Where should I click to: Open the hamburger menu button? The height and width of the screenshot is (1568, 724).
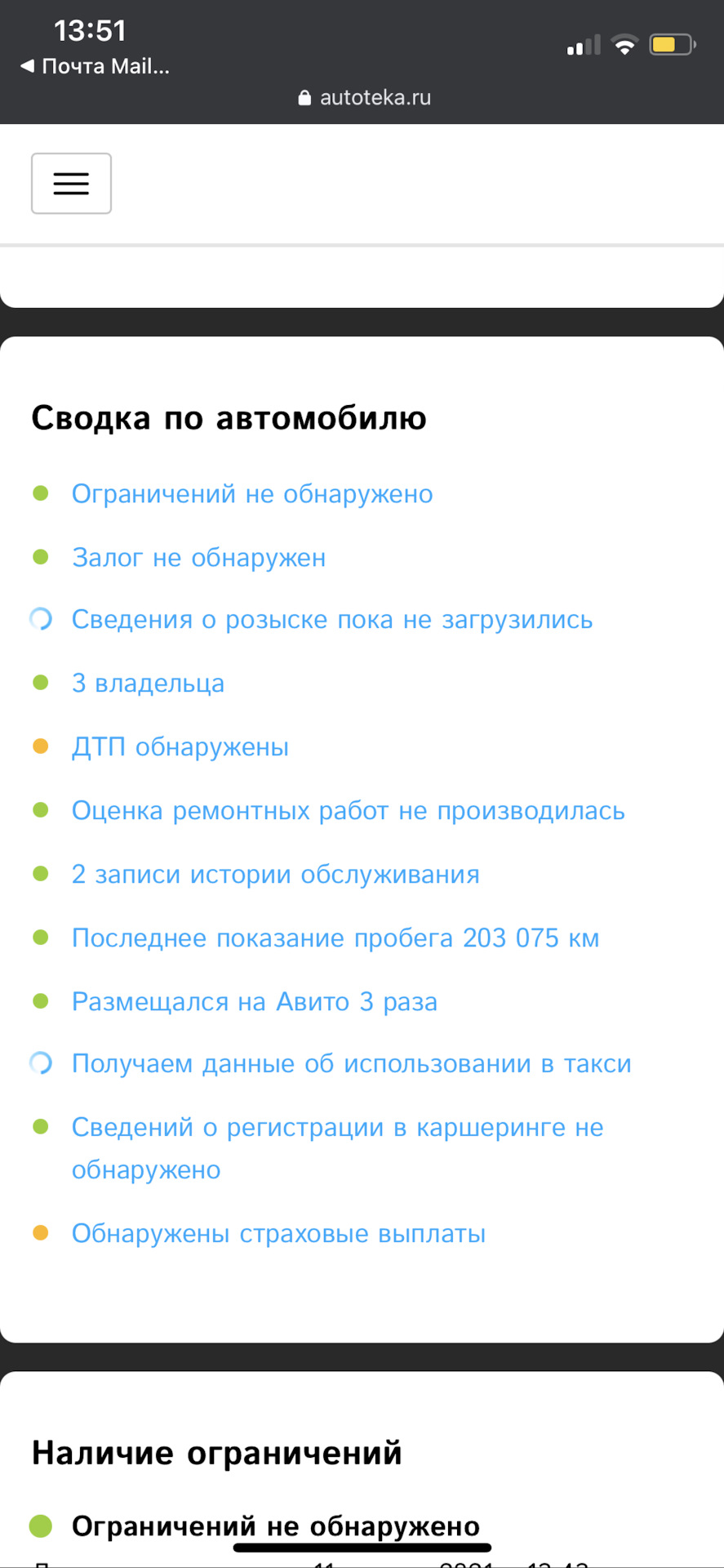(x=71, y=184)
